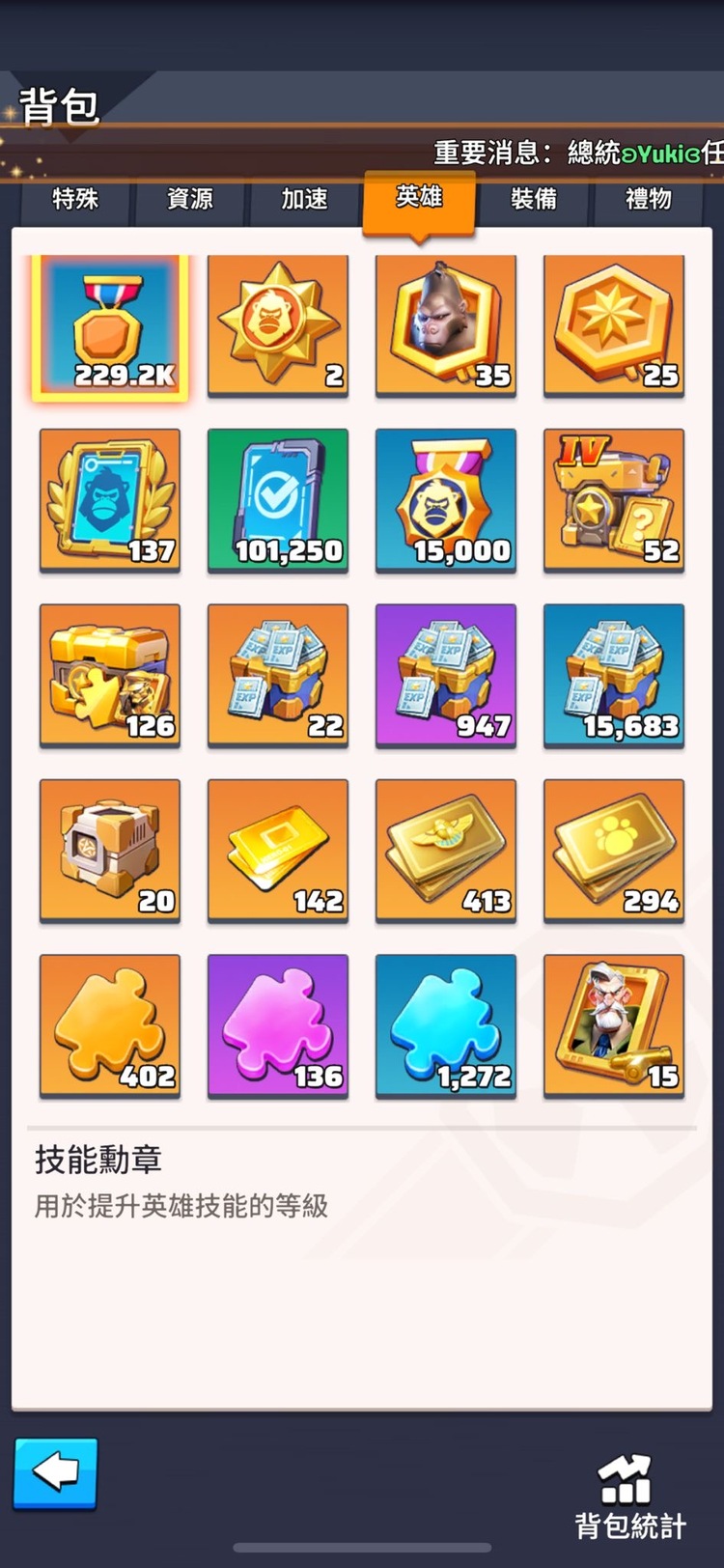
Task: Select the blue checkmark card with 101,250
Action: pos(278,500)
